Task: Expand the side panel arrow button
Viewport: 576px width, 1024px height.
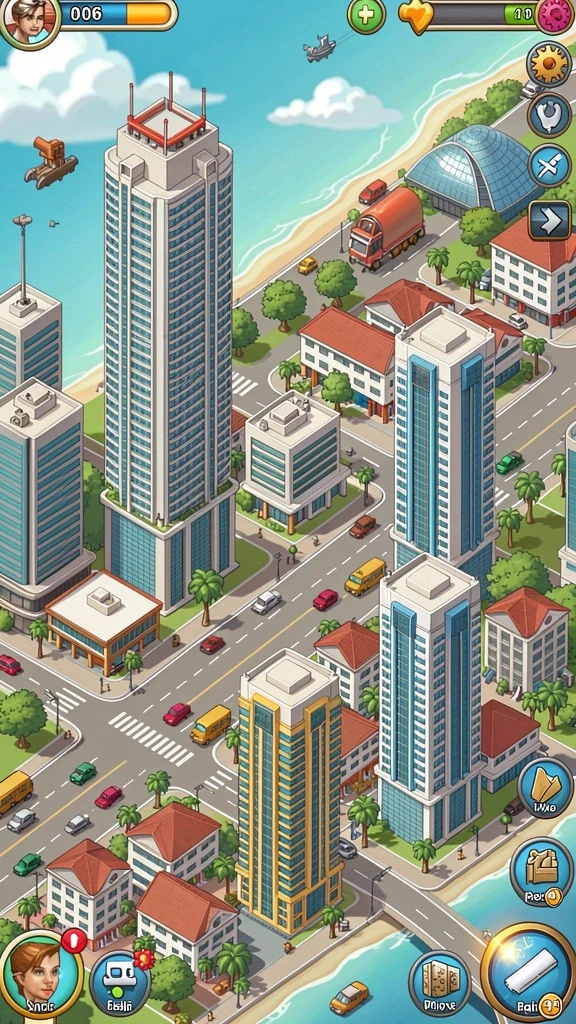Action: tap(549, 220)
